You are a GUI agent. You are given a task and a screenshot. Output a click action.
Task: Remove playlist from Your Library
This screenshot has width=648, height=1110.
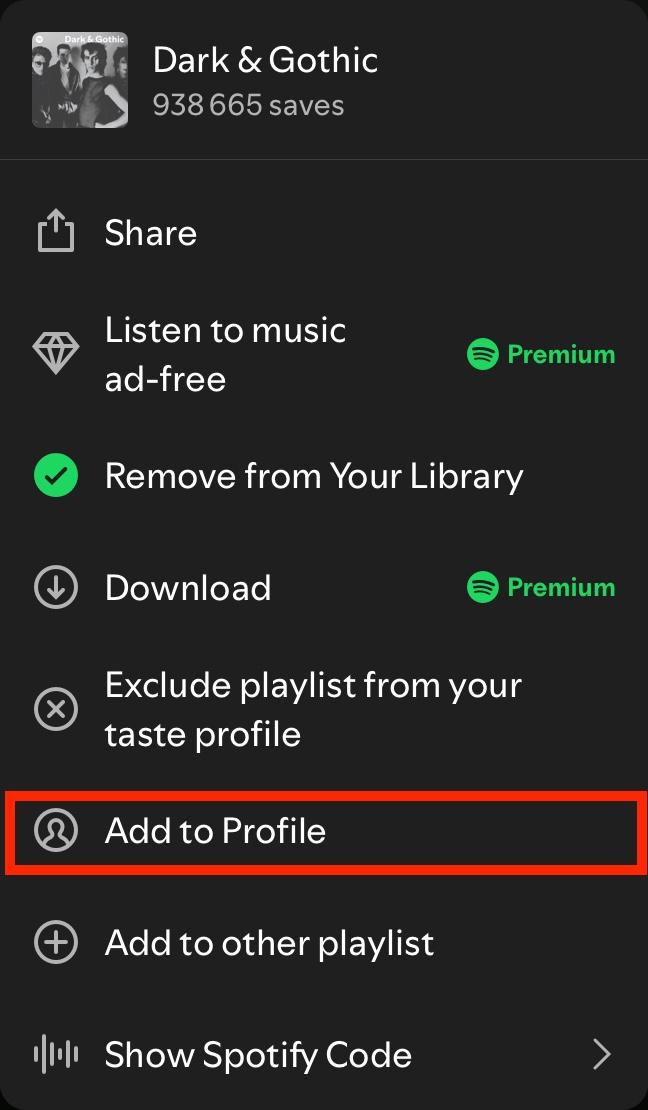[313, 476]
